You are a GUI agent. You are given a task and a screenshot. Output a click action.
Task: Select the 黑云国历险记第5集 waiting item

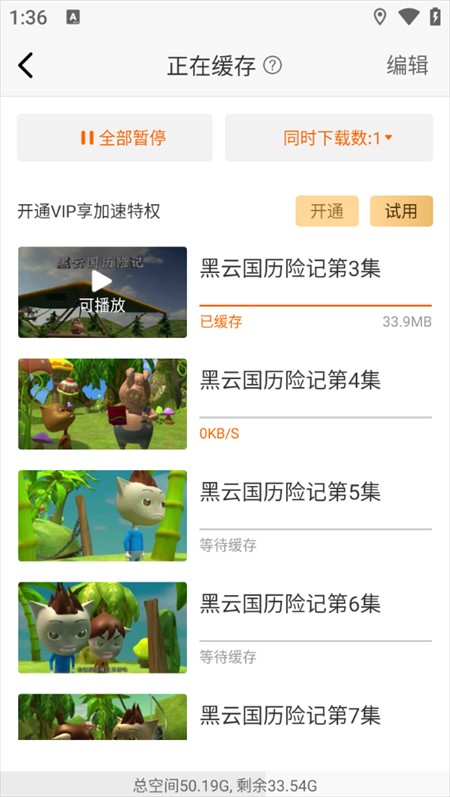click(225, 516)
